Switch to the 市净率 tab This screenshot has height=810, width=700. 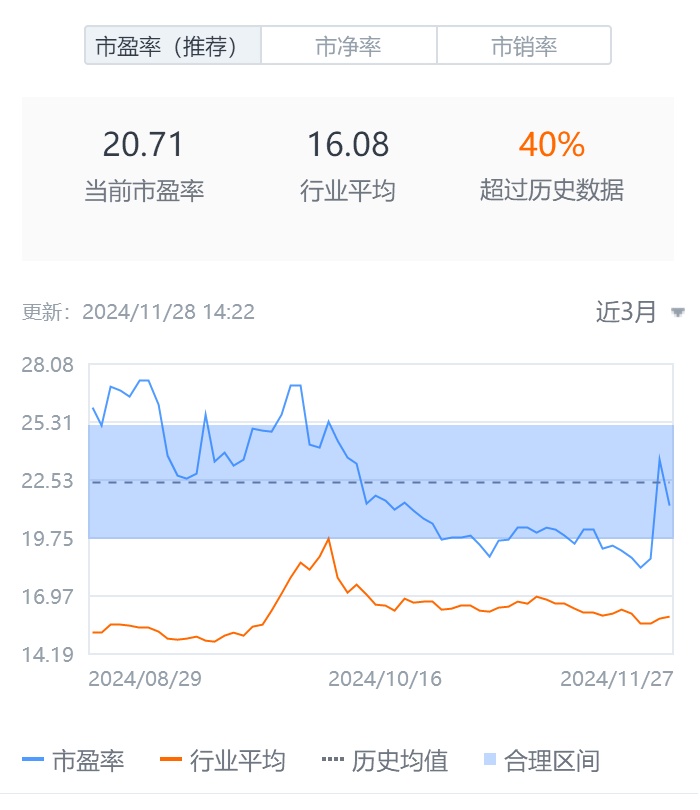[x=348, y=46]
